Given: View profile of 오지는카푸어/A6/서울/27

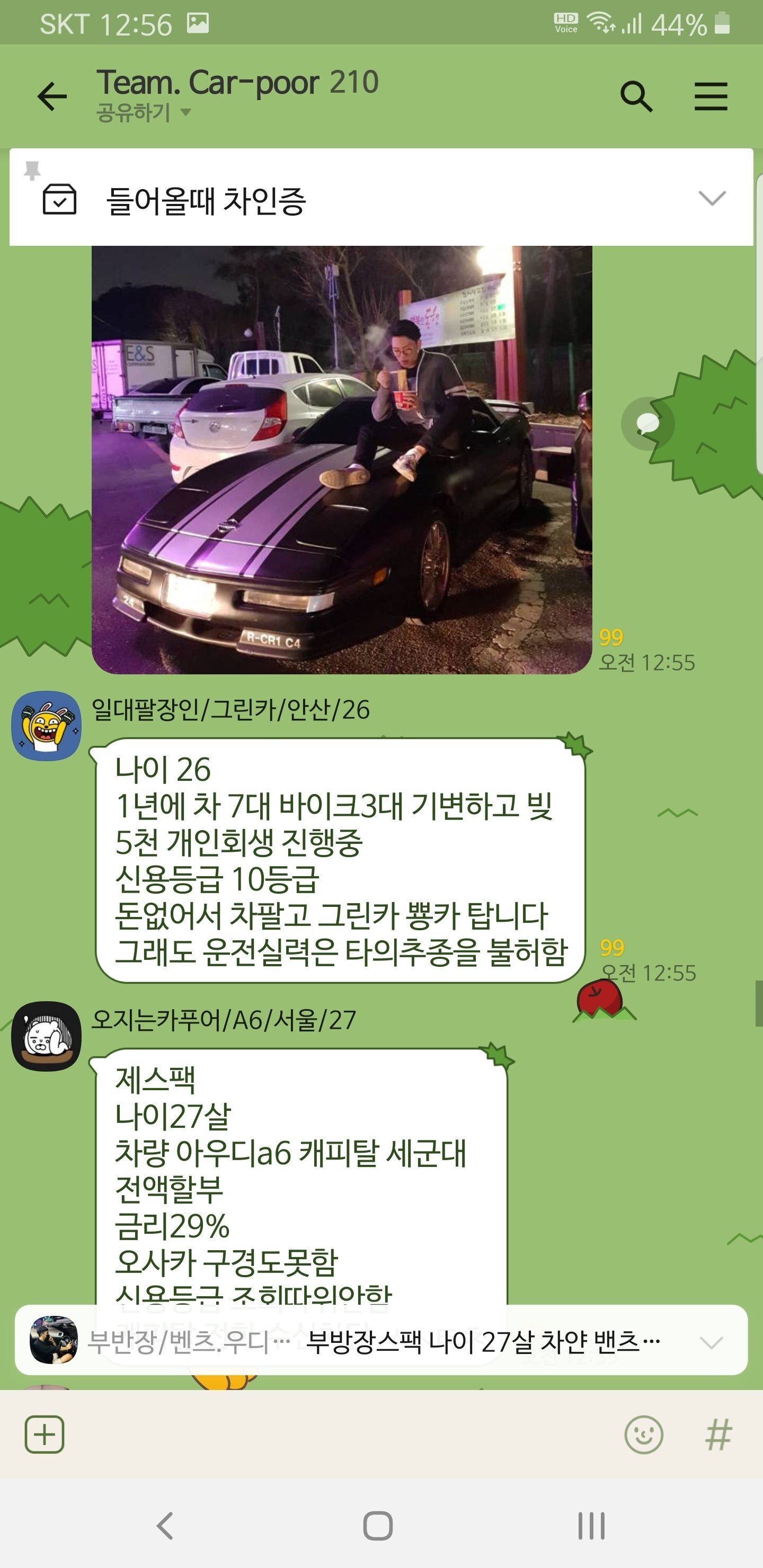Looking at the screenshot, I should click(46, 1036).
